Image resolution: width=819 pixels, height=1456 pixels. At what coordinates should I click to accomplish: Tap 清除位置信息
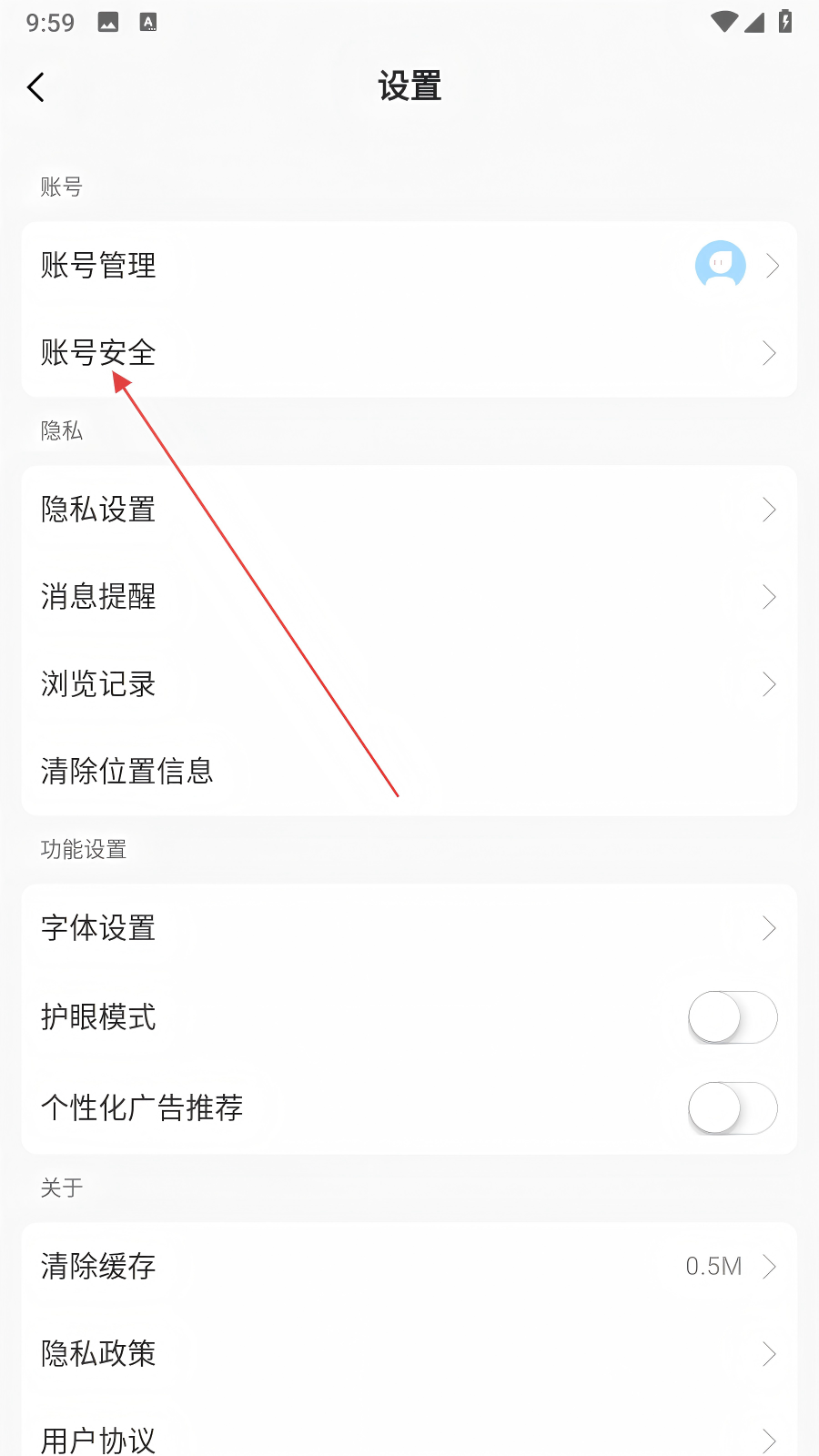409,772
